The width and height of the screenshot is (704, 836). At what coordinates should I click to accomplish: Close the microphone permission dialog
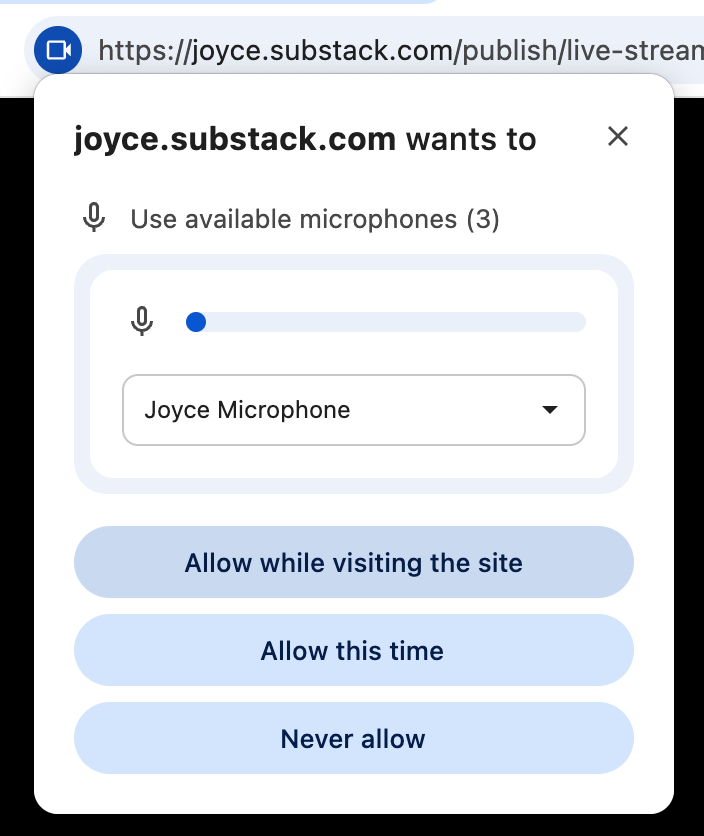coord(618,137)
